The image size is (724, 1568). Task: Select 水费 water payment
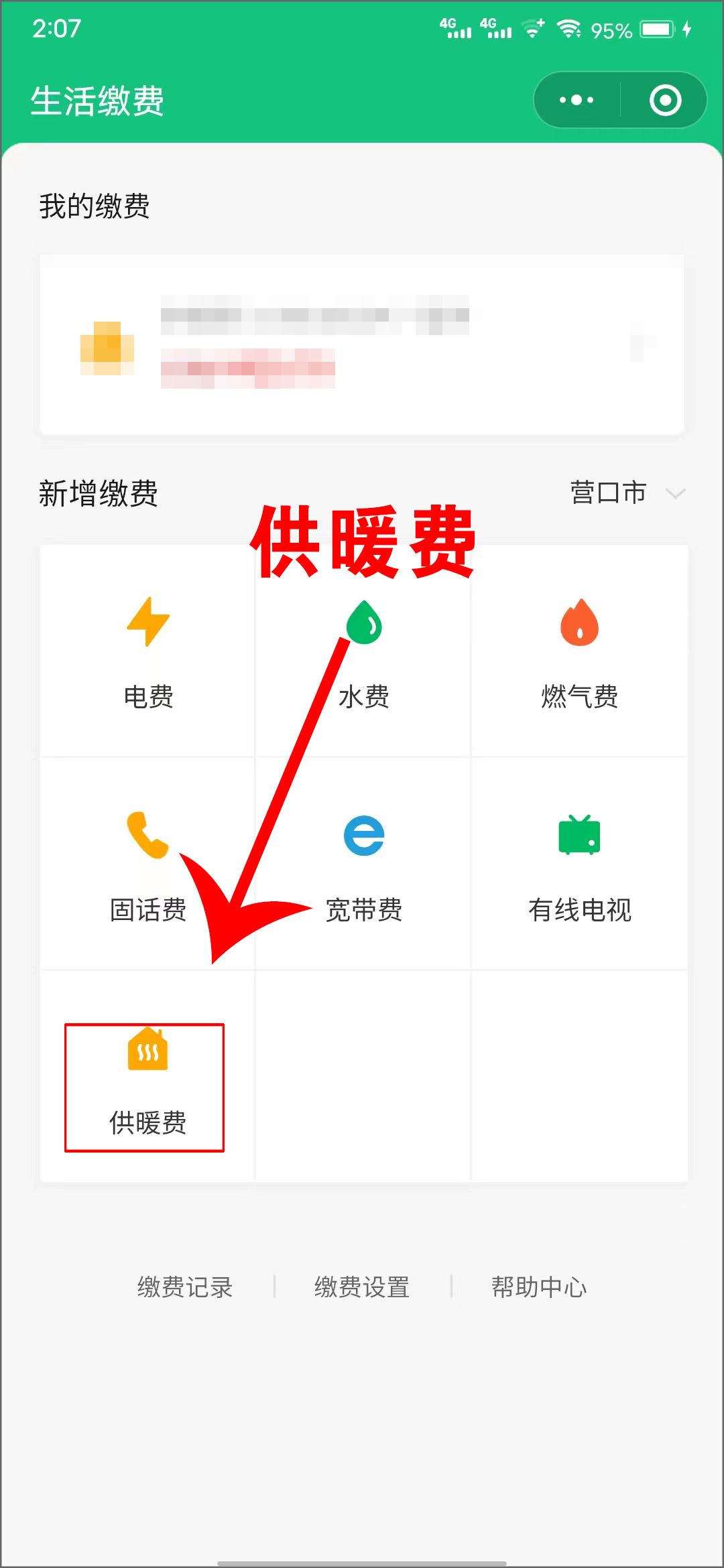click(x=364, y=651)
